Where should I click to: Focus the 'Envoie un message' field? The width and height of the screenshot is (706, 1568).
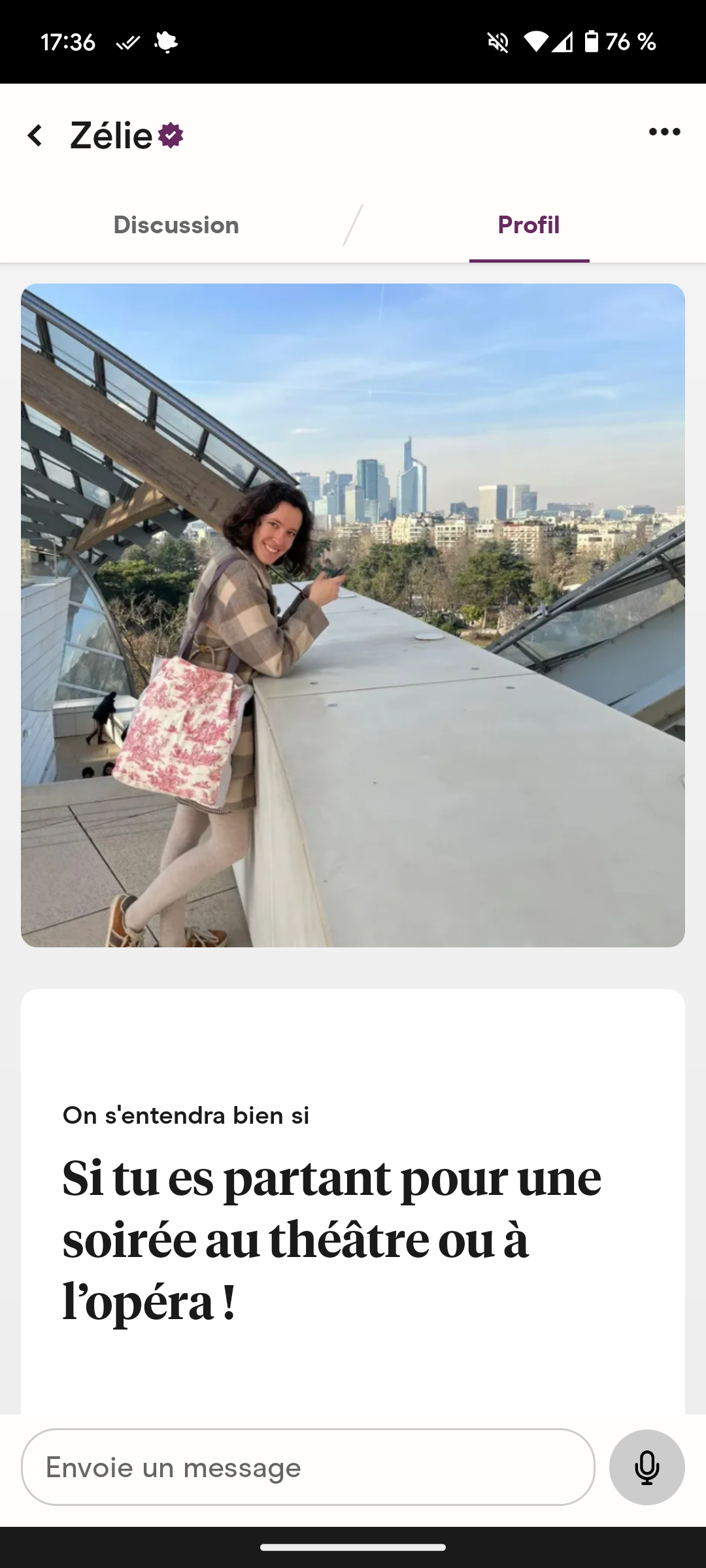[x=307, y=1467]
